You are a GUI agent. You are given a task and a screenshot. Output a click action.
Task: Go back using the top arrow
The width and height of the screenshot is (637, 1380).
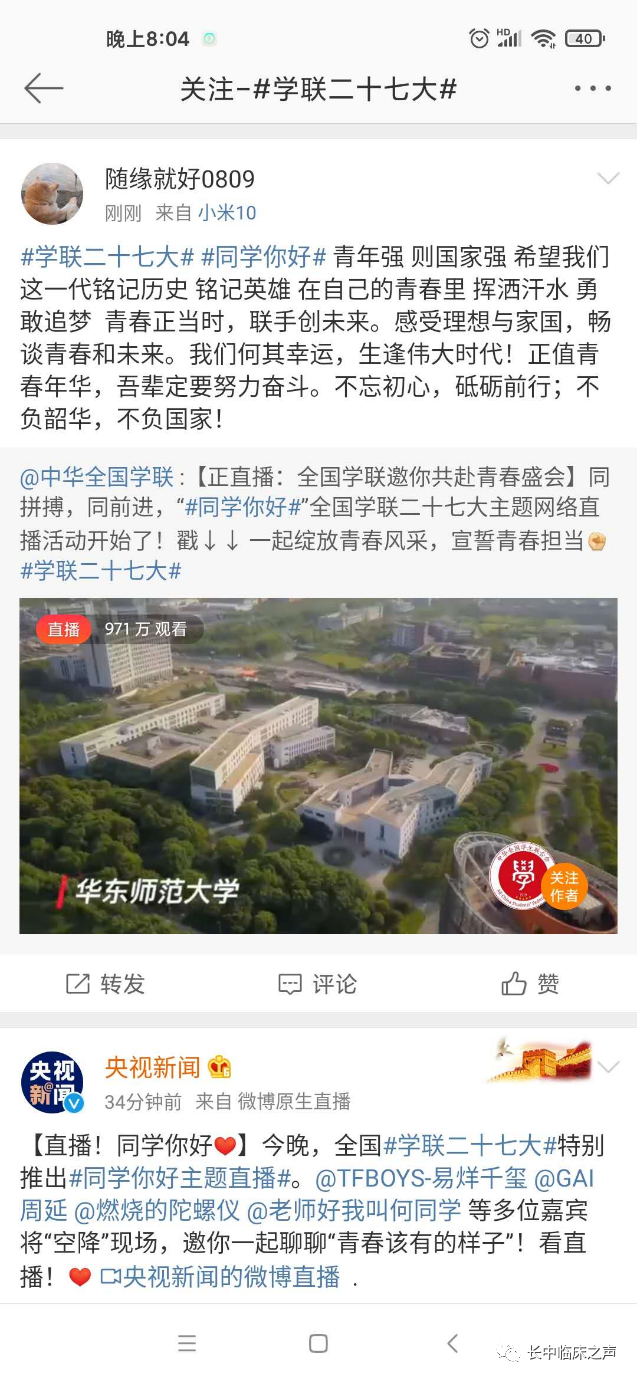click(44, 88)
